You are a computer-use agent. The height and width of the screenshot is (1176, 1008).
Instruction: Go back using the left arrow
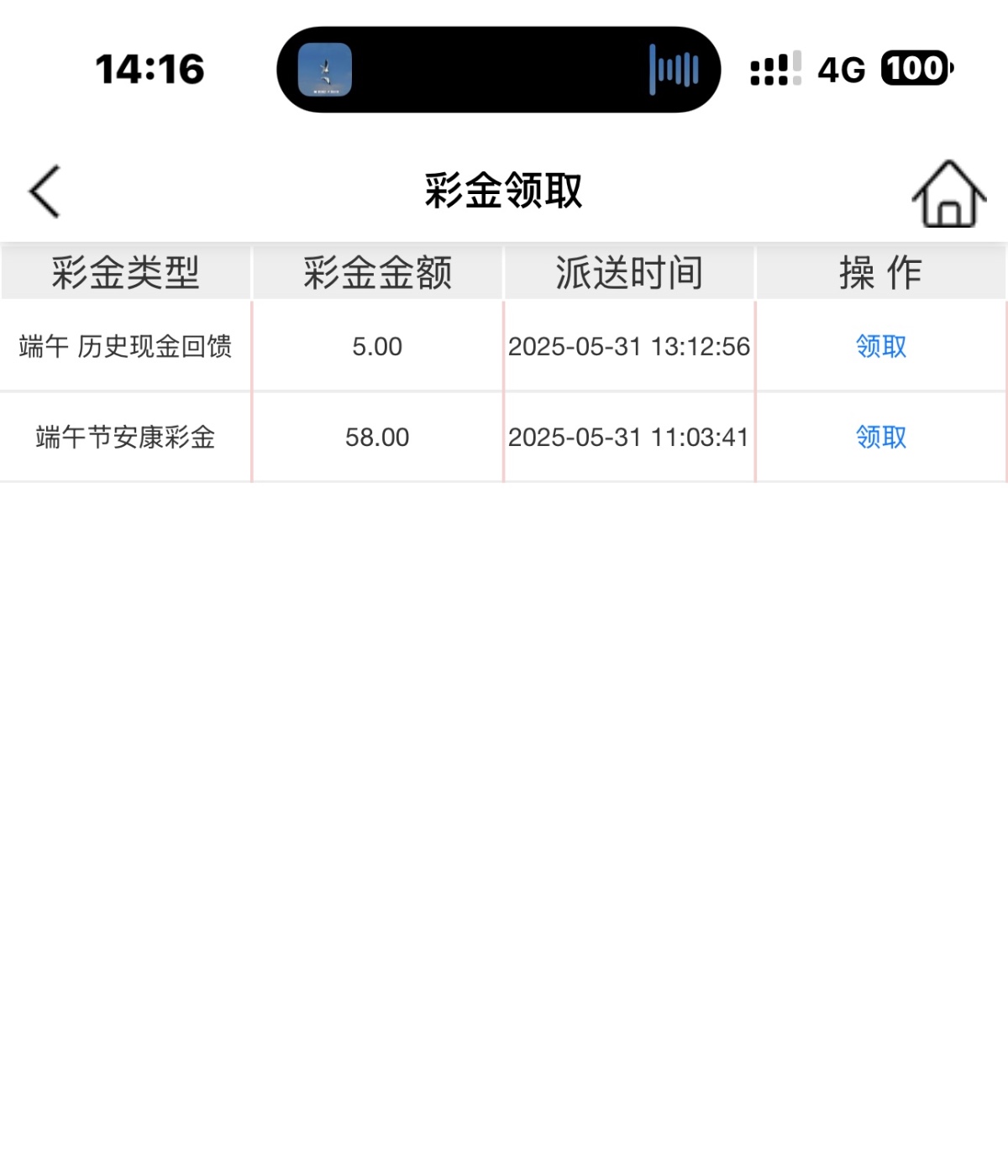pyautogui.click(x=45, y=192)
